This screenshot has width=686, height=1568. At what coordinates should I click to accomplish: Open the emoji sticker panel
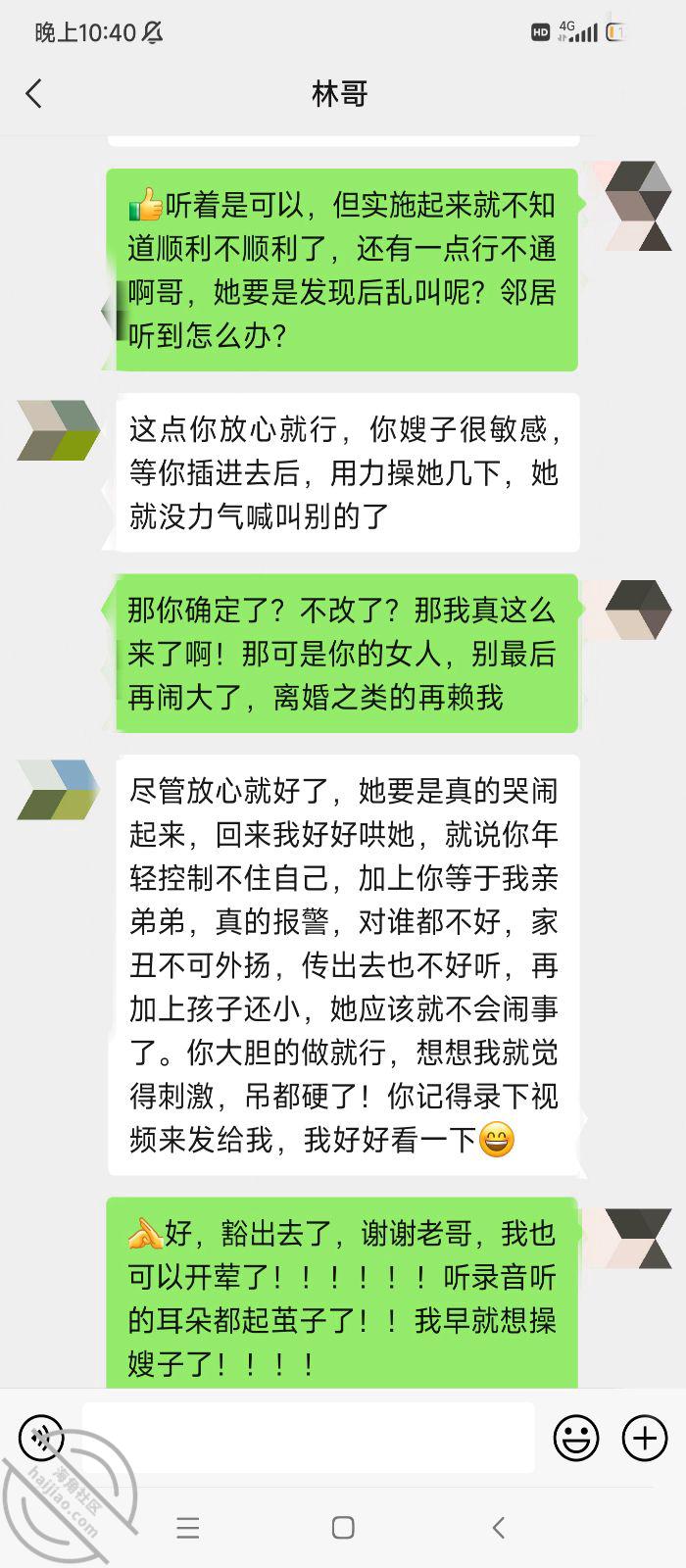click(x=576, y=1438)
